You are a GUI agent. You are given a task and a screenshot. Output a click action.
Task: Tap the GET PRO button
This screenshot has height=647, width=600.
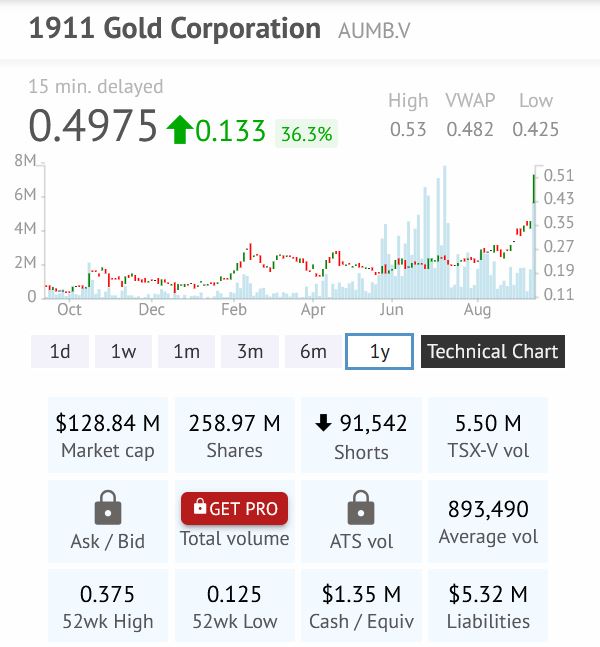pyautogui.click(x=234, y=508)
